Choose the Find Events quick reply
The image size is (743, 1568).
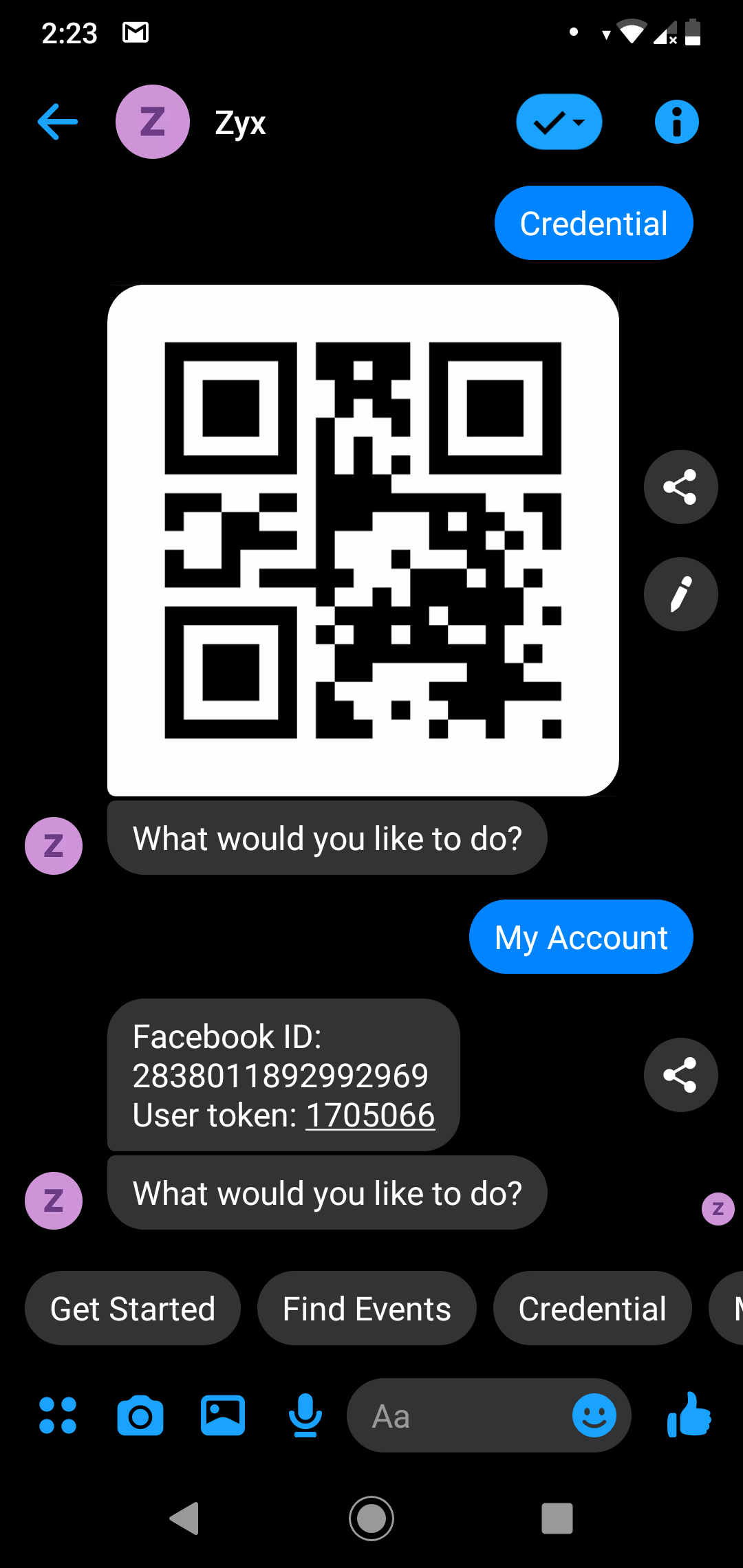pos(367,1308)
